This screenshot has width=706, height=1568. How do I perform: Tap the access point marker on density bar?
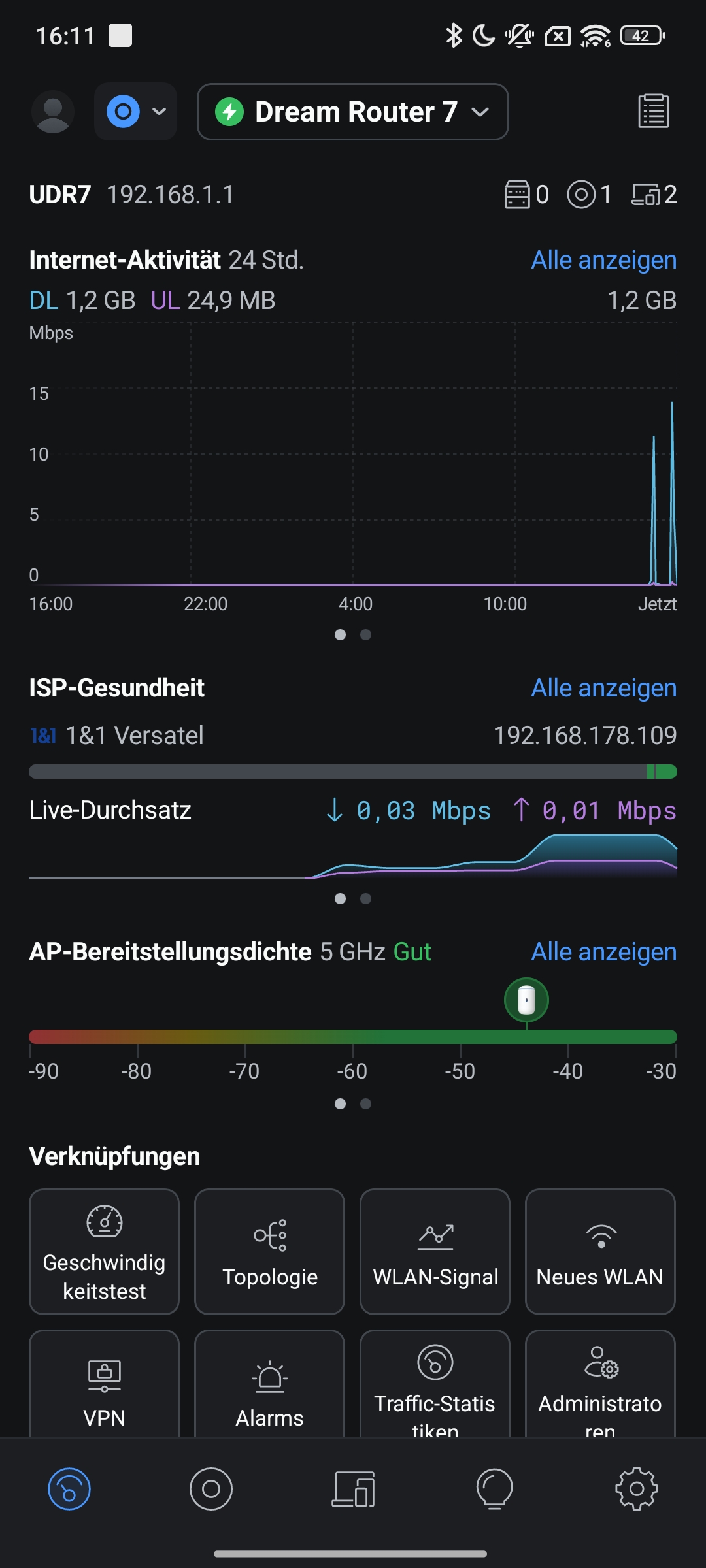click(x=526, y=1000)
